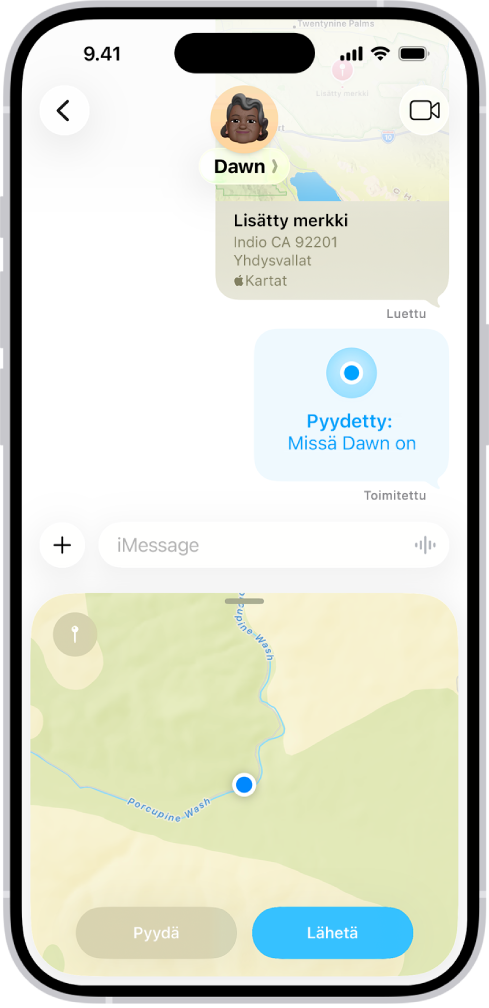Image resolution: width=489 pixels, height=1008 pixels.
Task: Tap Lähetä to send your location
Action: point(332,933)
